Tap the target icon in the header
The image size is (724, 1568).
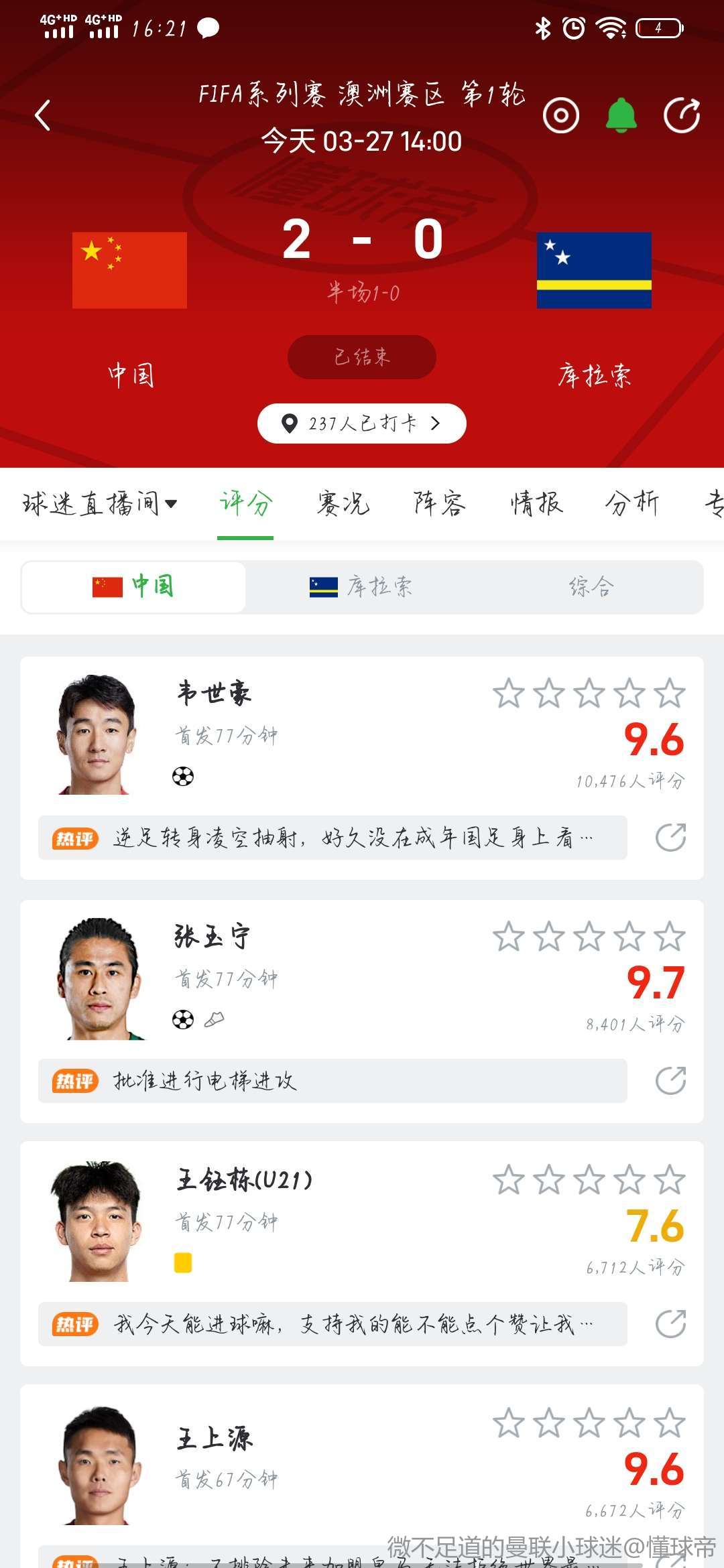560,115
